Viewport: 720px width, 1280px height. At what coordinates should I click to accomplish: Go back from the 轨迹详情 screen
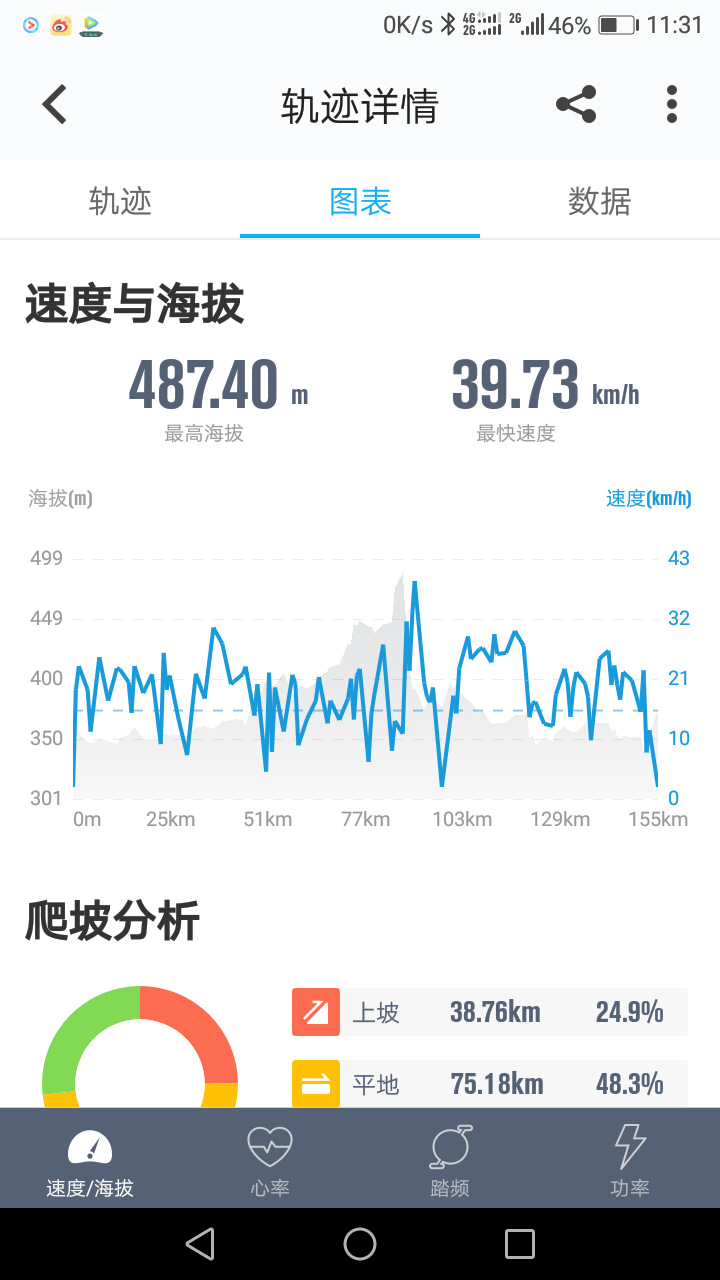(x=55, y=104)
